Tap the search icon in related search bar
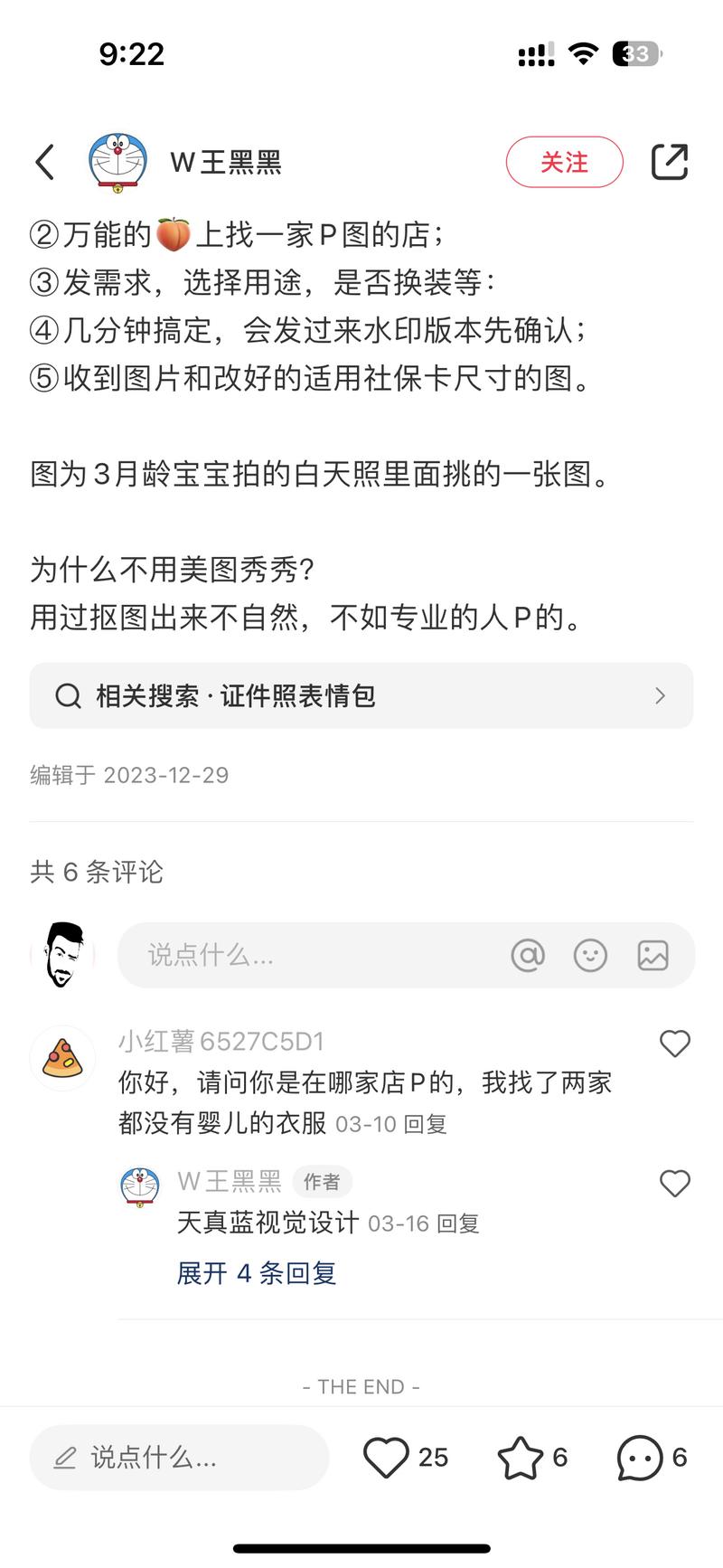 [x=68, y=695]
